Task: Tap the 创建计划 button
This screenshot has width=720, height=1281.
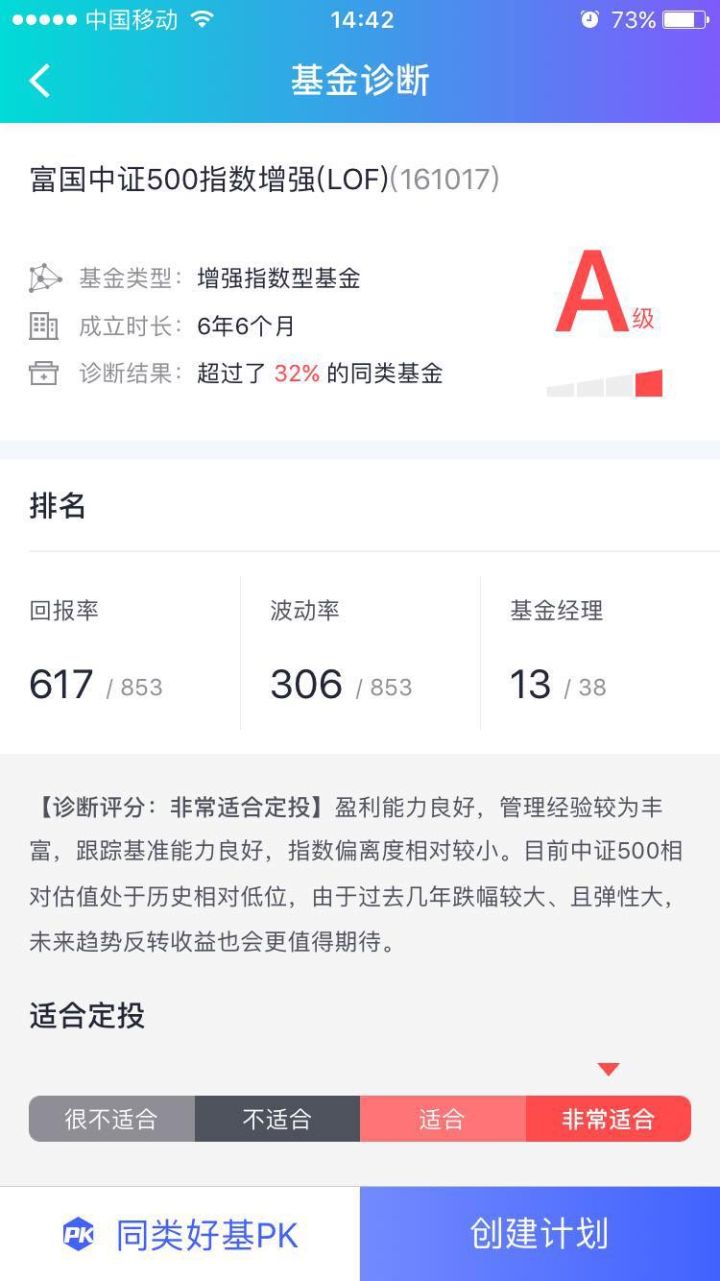Action: [x=540, y=1233]
